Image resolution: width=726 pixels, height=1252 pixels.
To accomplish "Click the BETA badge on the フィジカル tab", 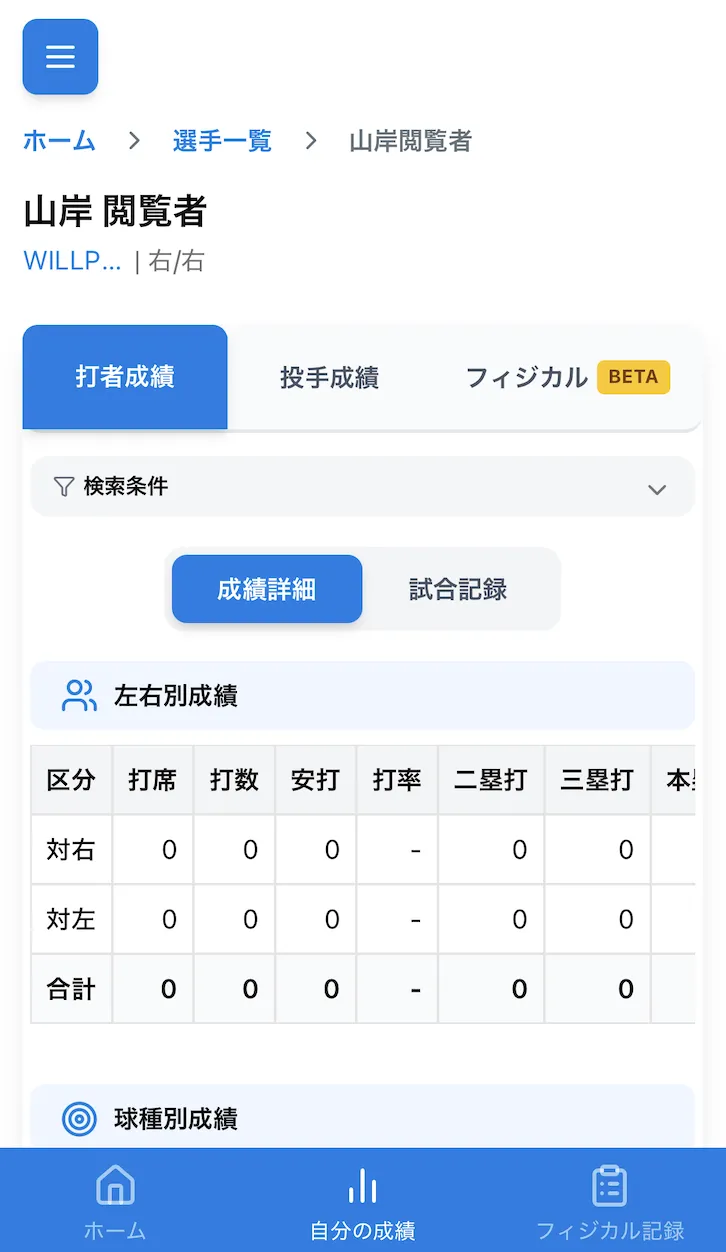I will click(x=632, y=378).
